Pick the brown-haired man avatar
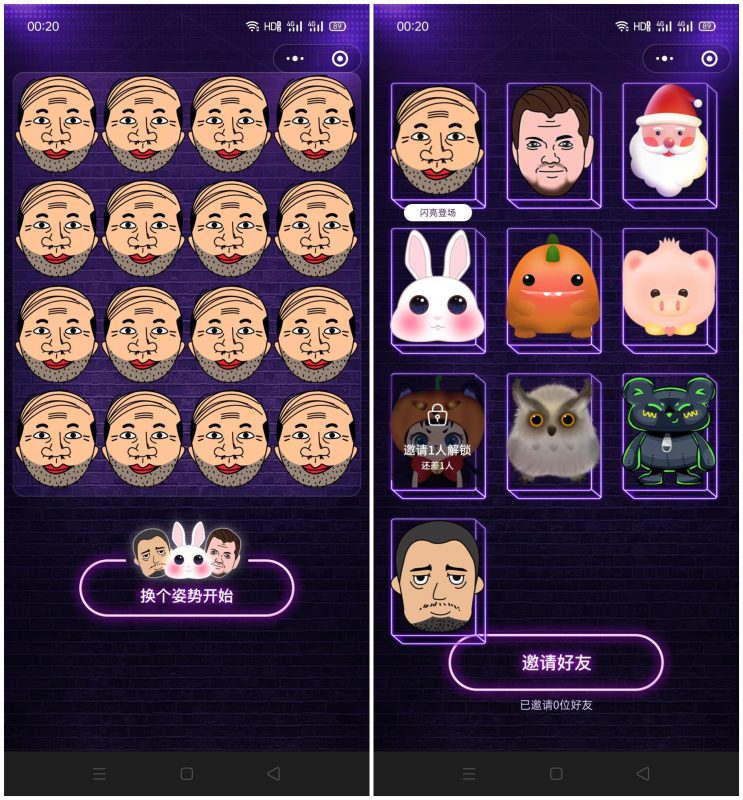This screenshot has height=800, width=743. [552, 142]
